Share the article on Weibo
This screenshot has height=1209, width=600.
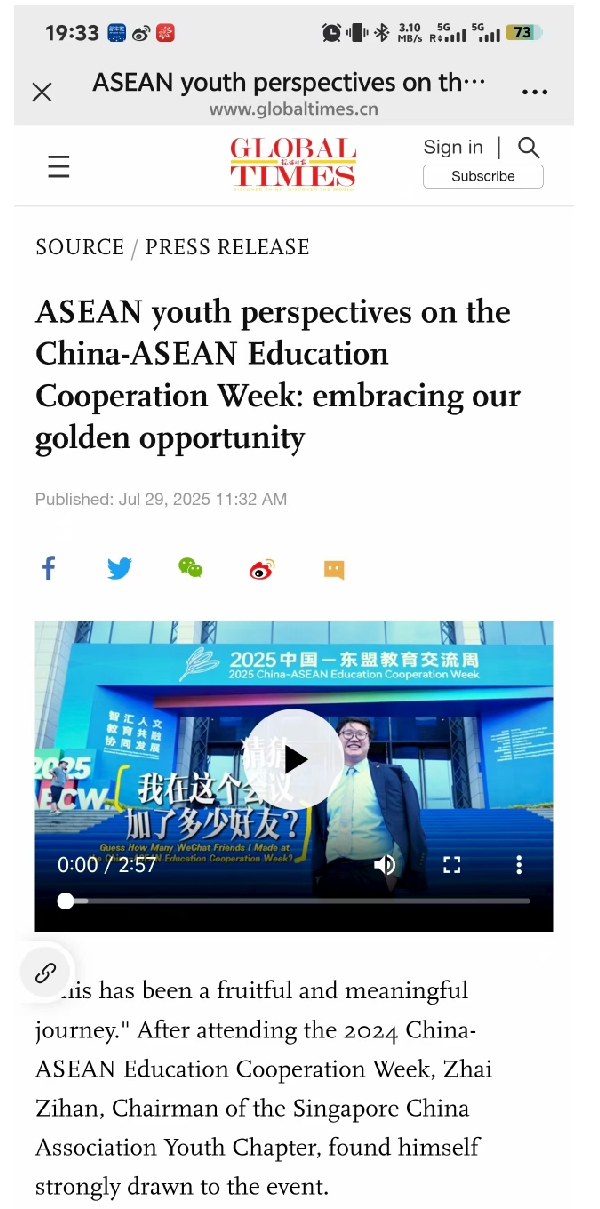tap(262, 569)
